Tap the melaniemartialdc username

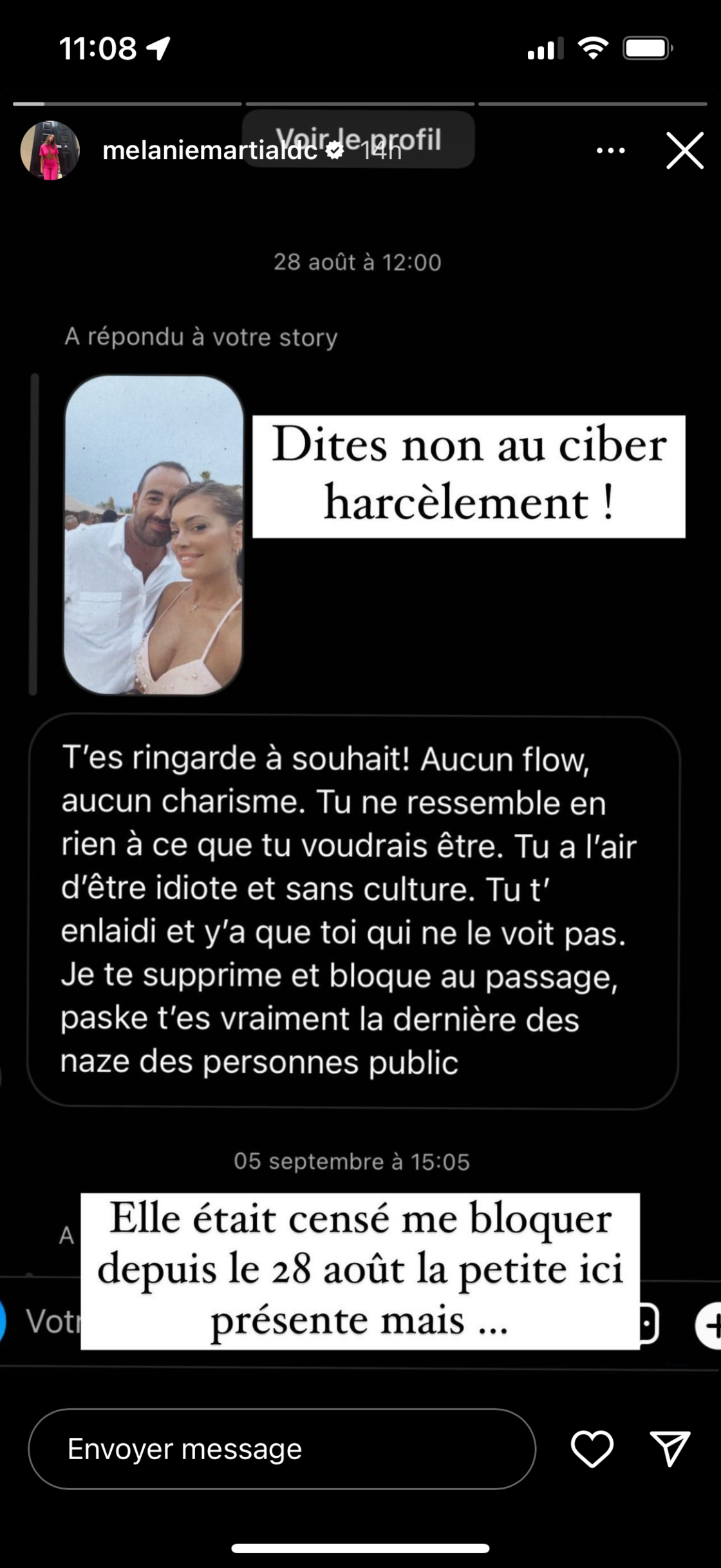(209, 151)
